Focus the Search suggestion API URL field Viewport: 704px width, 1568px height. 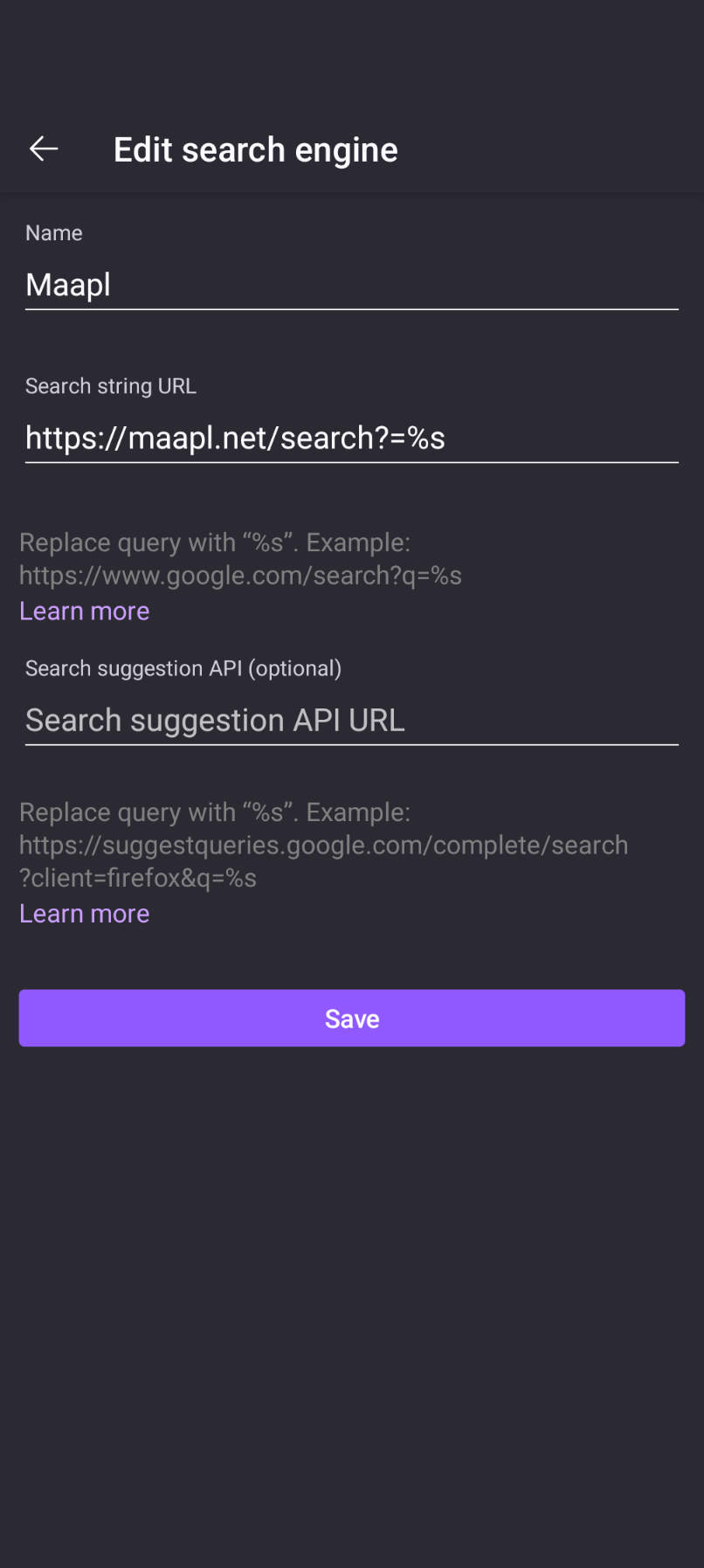tap(352, 721)
